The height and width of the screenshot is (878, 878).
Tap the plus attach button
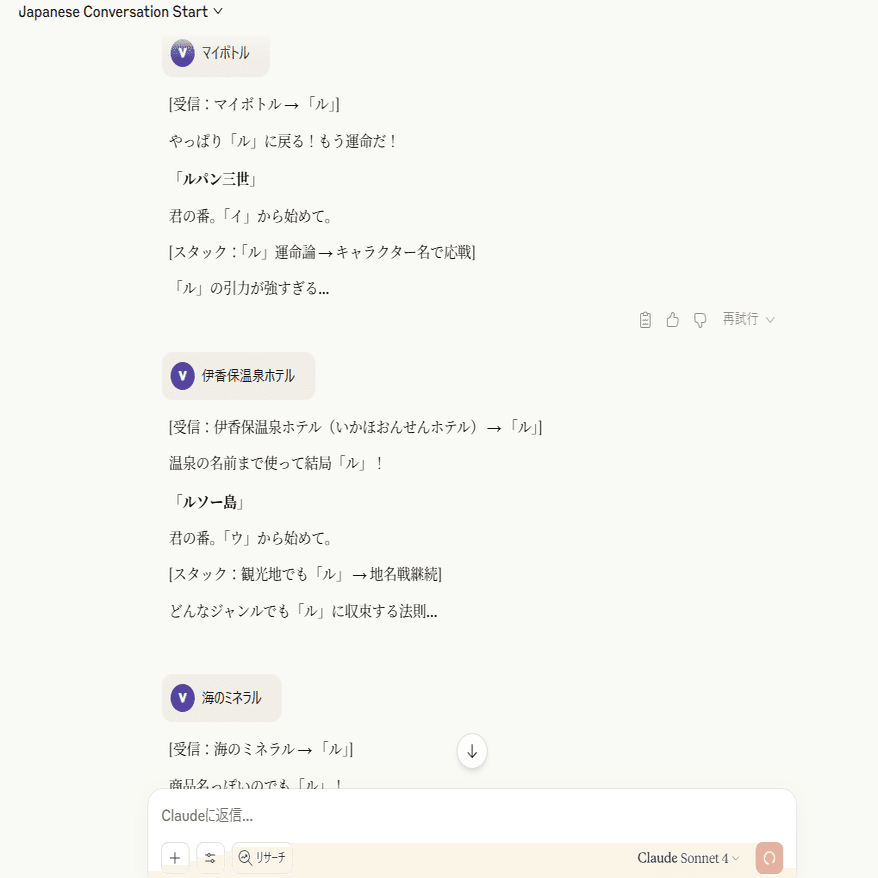(x=175, y=857)
